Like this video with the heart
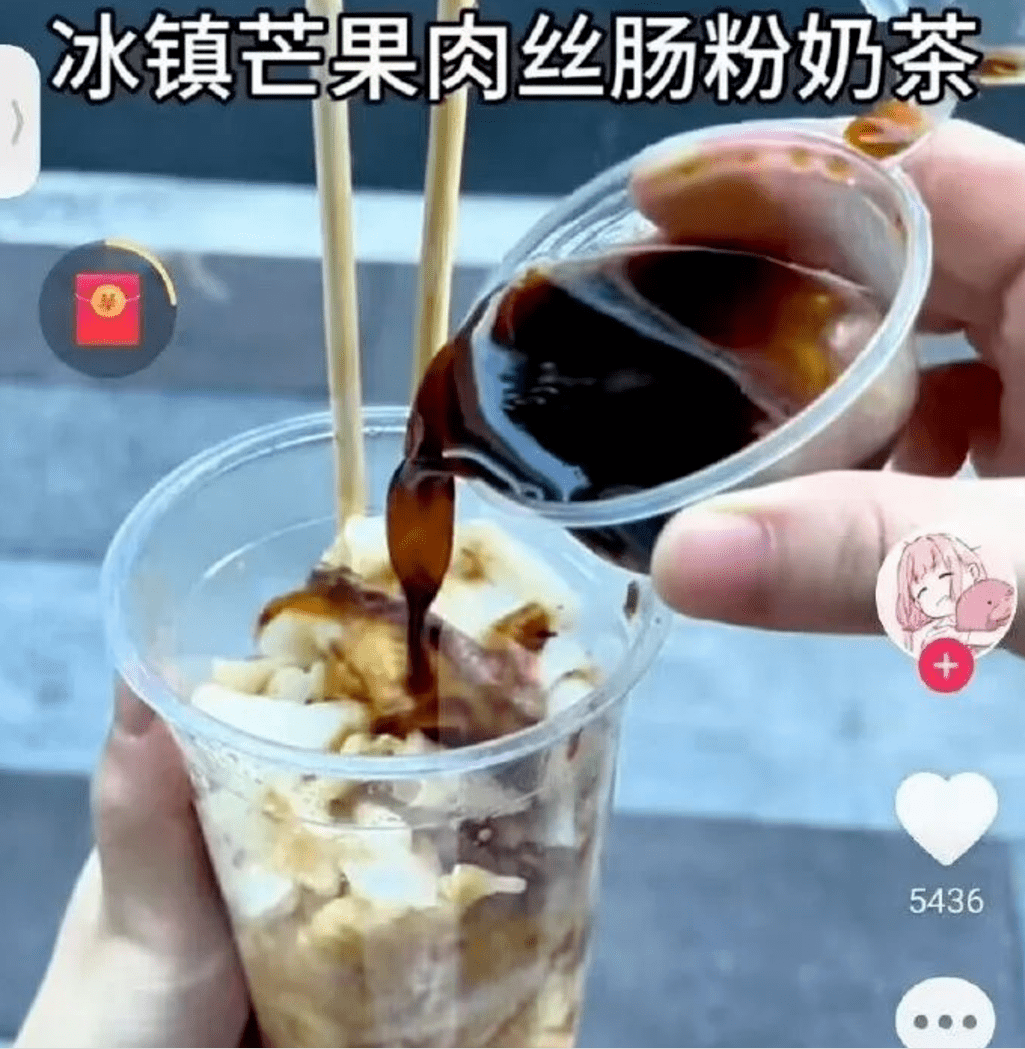Screen dimensions: 1025x1049 (945, 817)
